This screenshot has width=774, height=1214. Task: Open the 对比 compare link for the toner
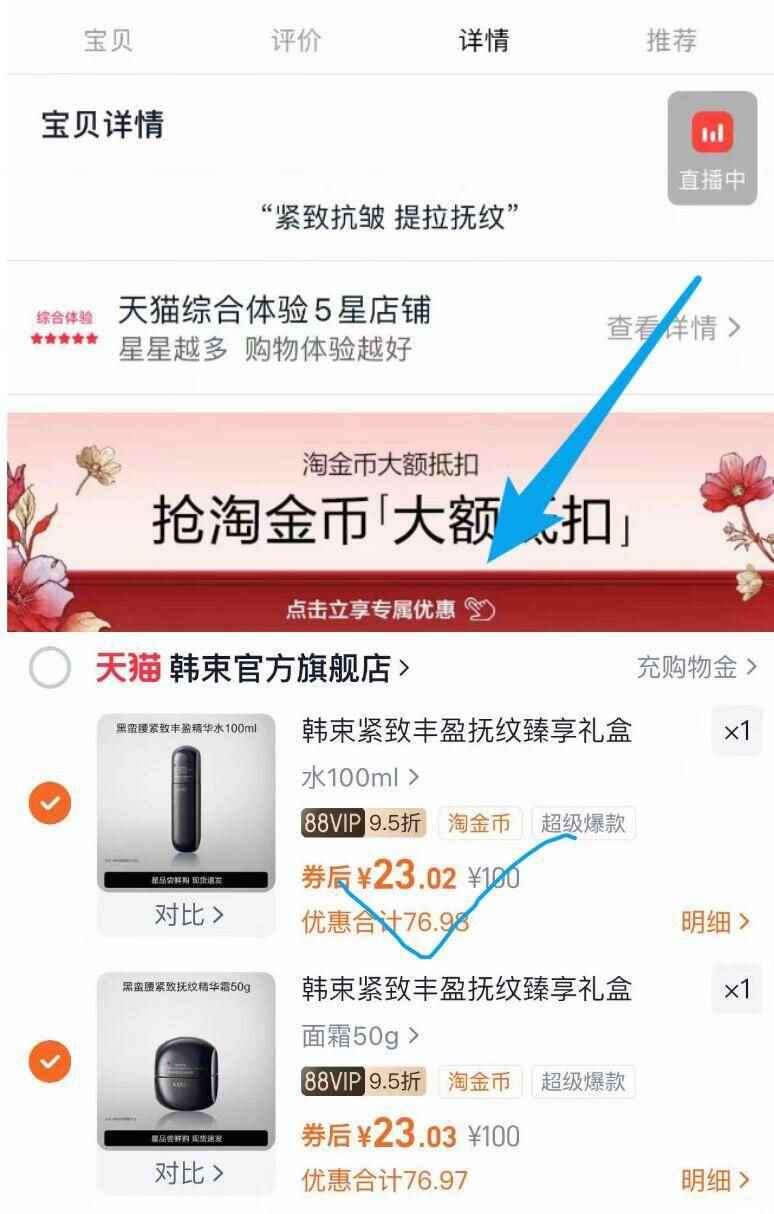[186, 914]
